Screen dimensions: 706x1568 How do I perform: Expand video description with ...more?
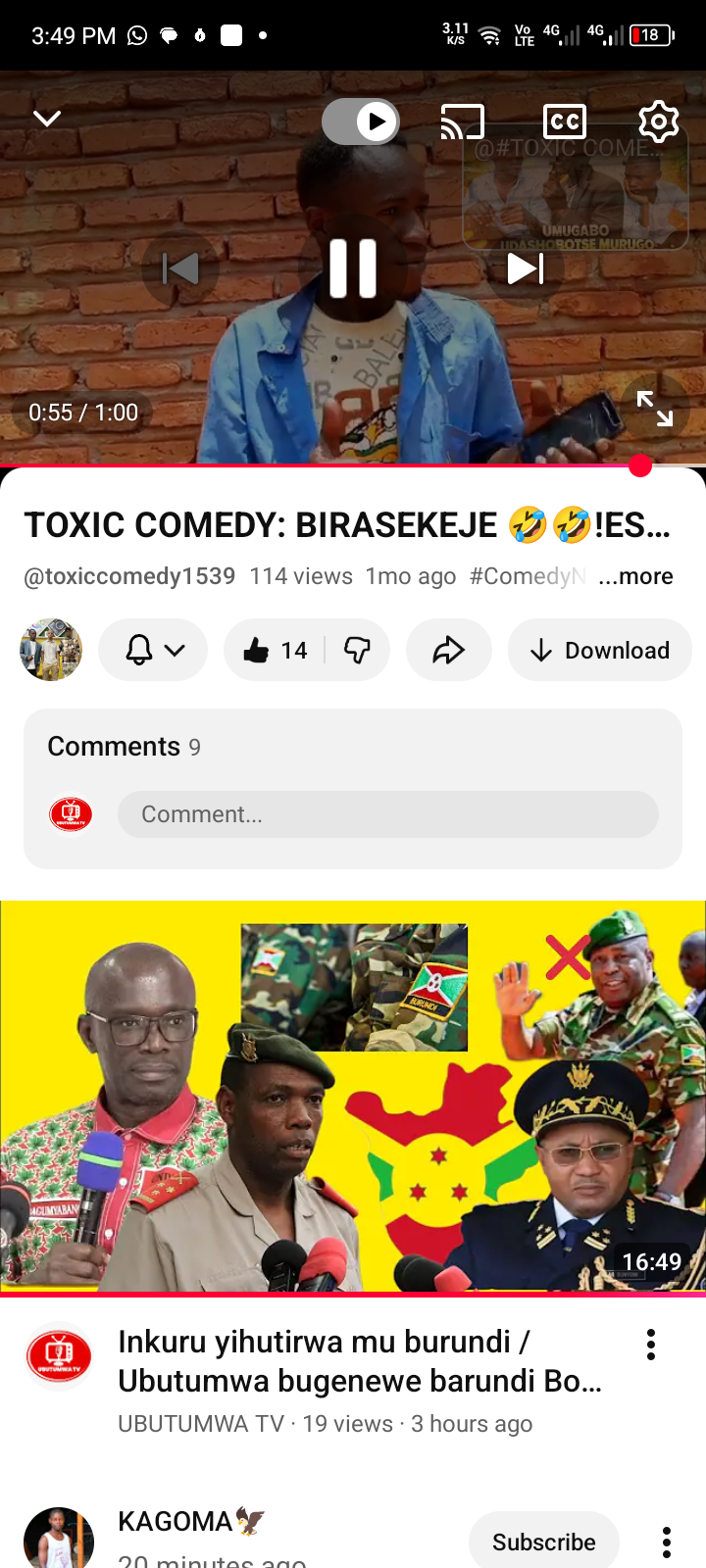pos(636,576)
